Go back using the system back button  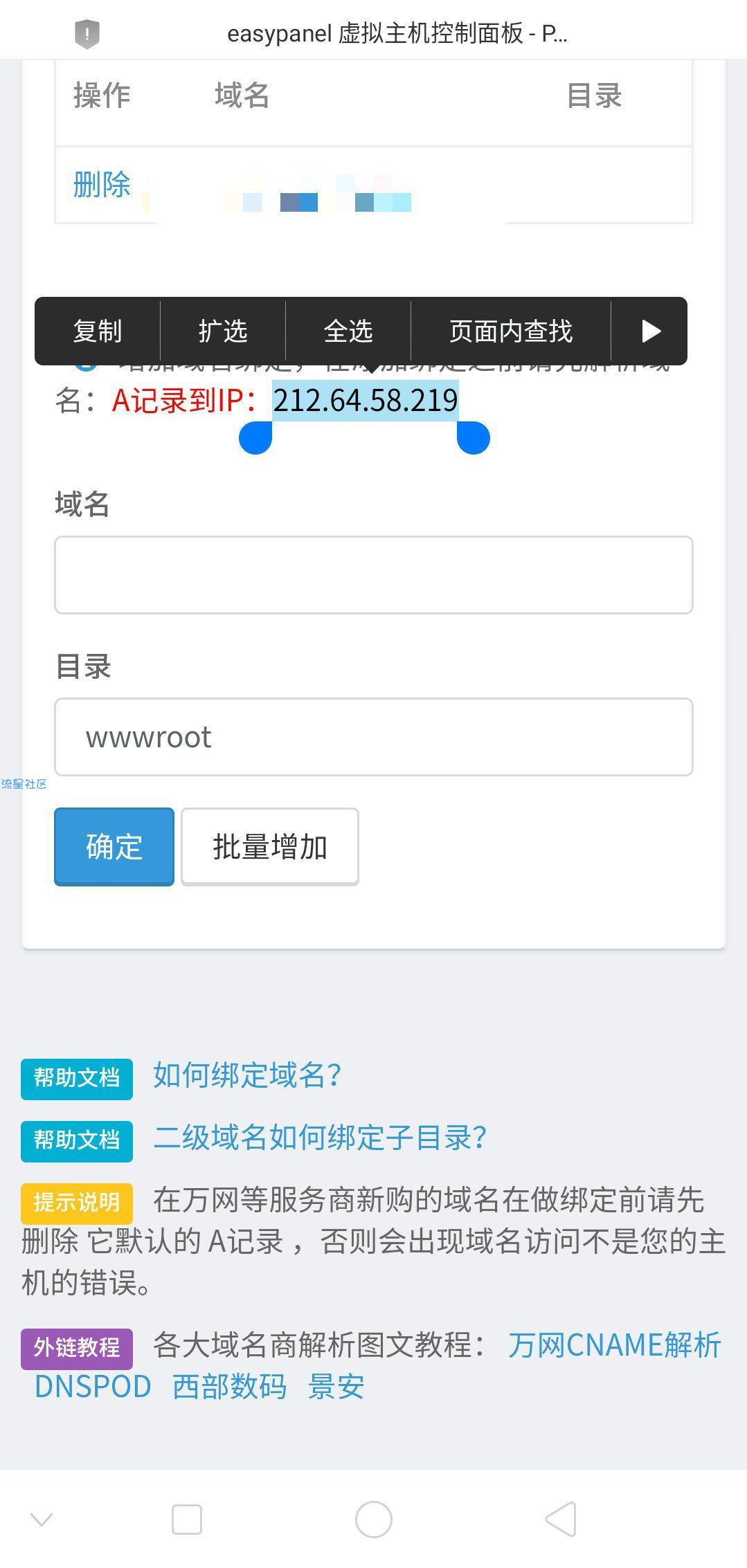[x=561, y=1520]
